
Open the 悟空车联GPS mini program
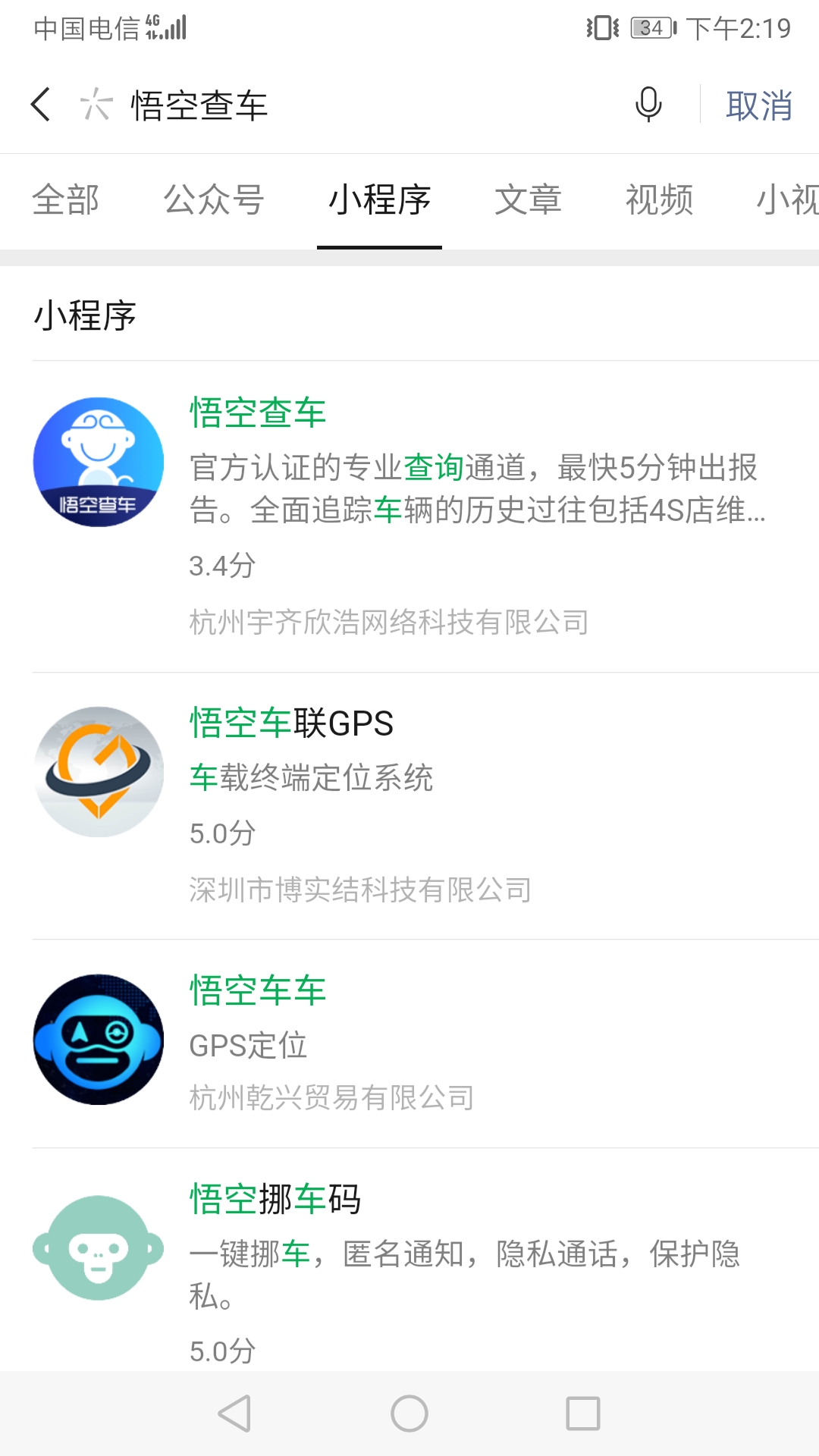425,806
